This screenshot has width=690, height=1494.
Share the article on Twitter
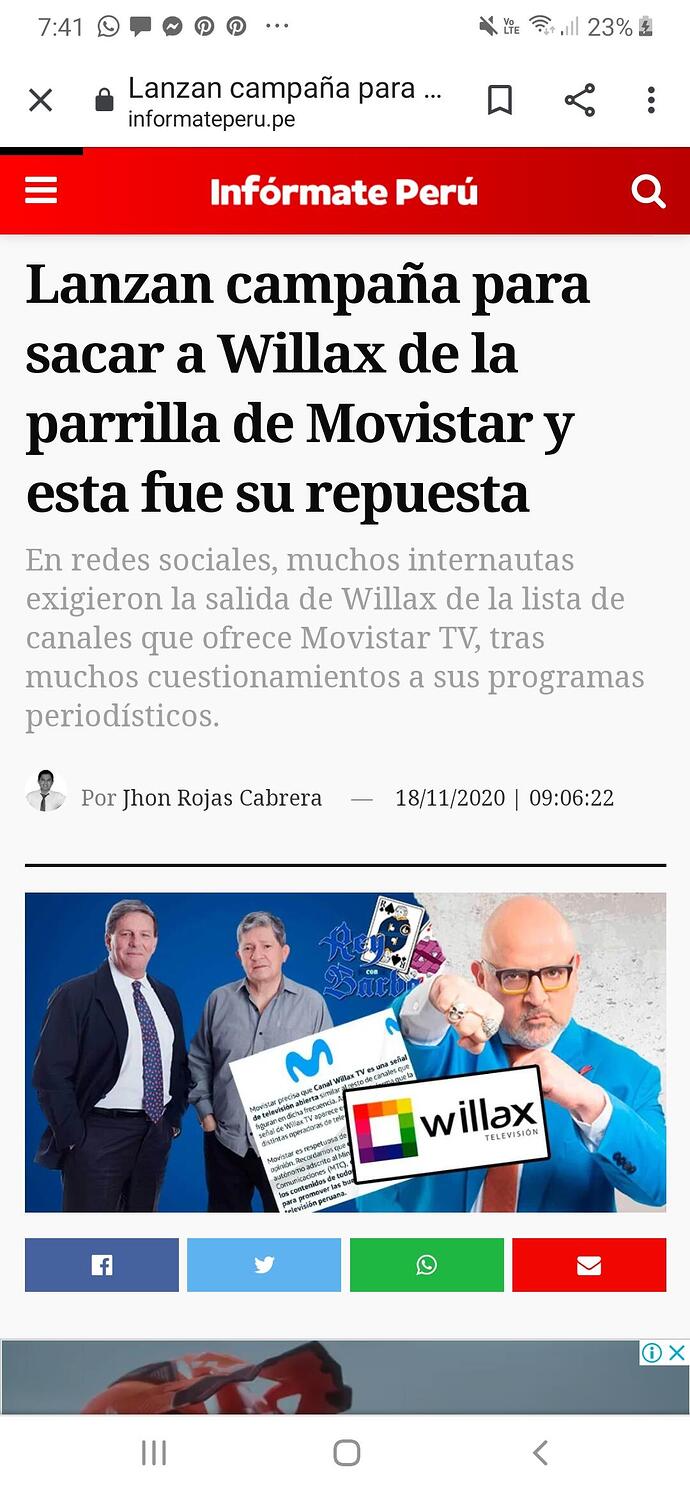pyautogui.click(x=264, y=1265)
